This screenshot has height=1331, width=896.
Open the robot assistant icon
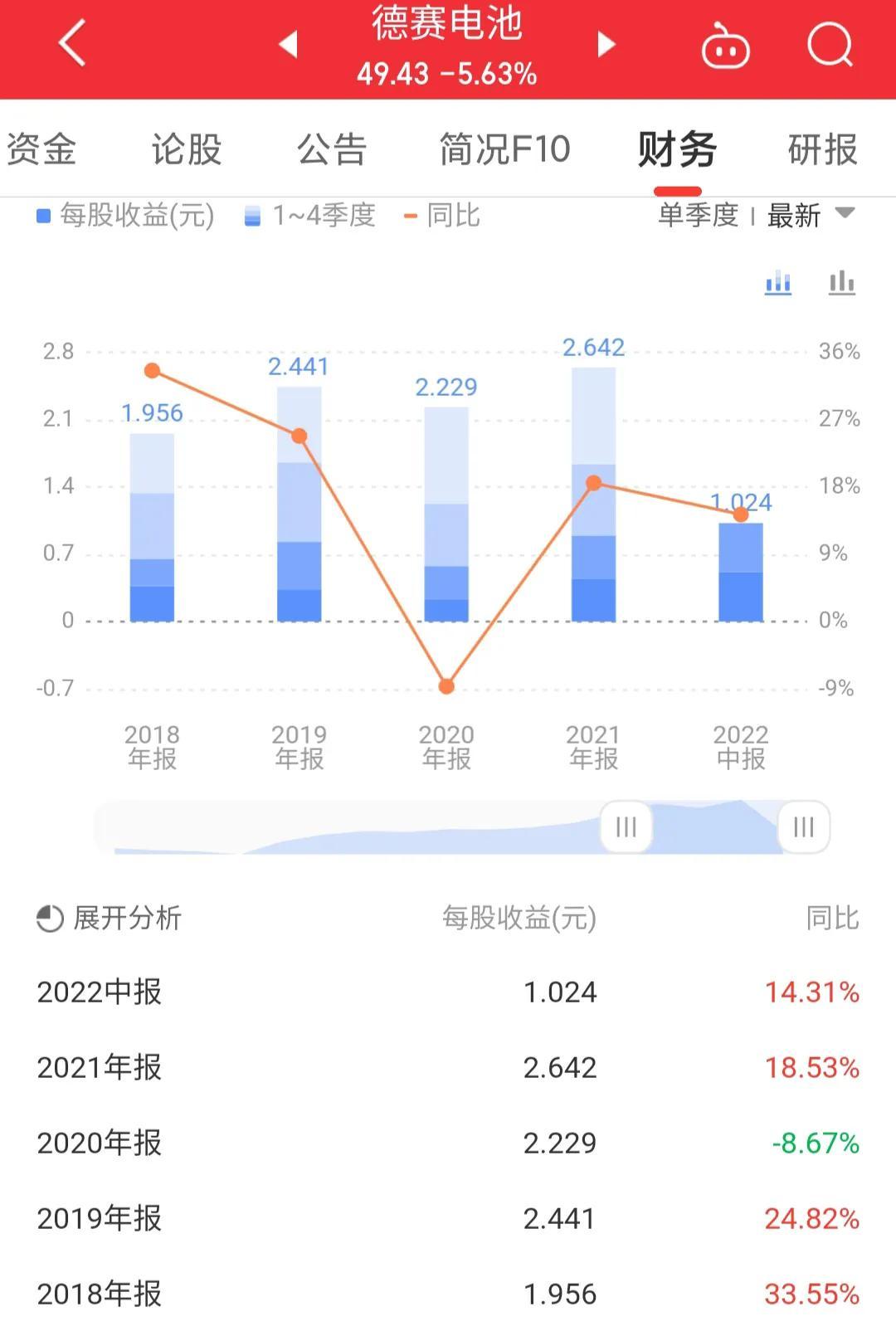click(x=725, y=46)
